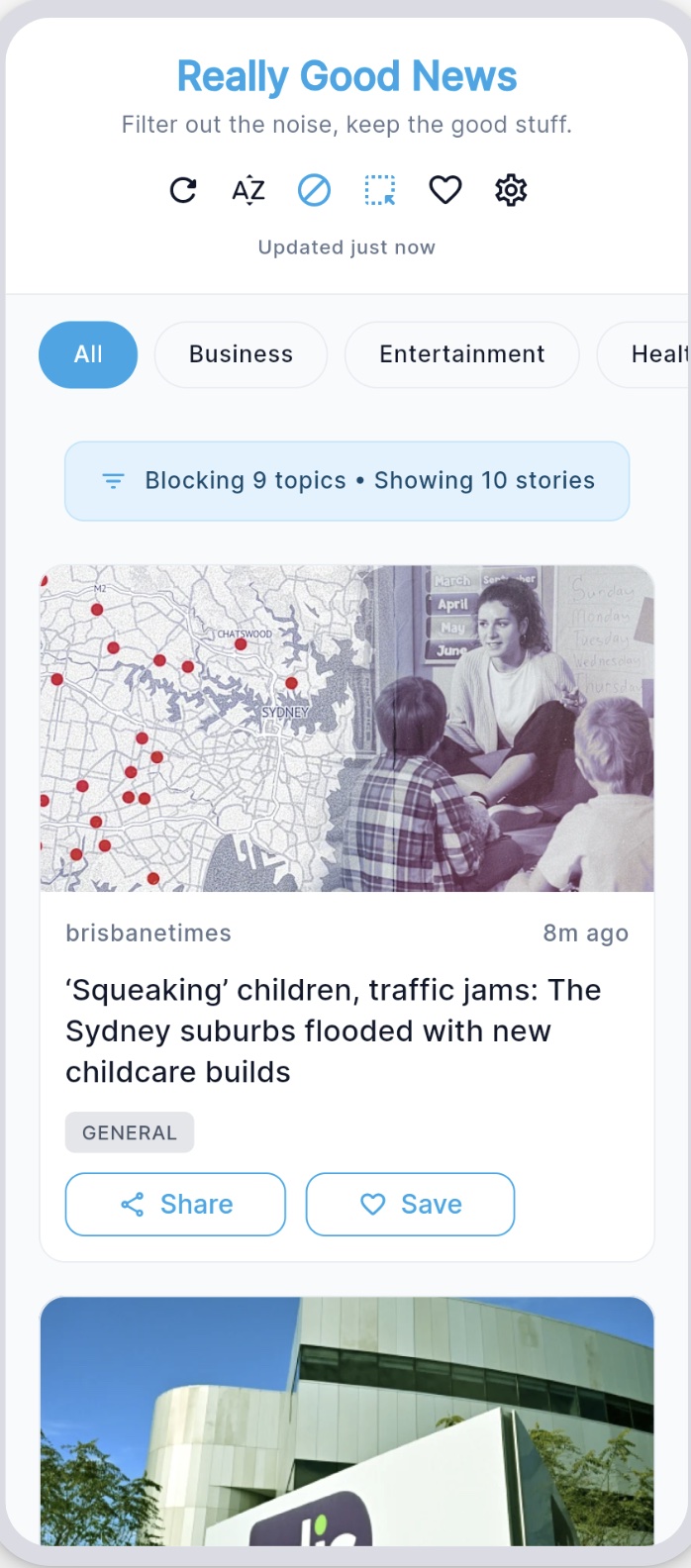Sort stories alphabetically with AZ icon
Viewport: 691px width, 1568px height.
tap(248, 189)
